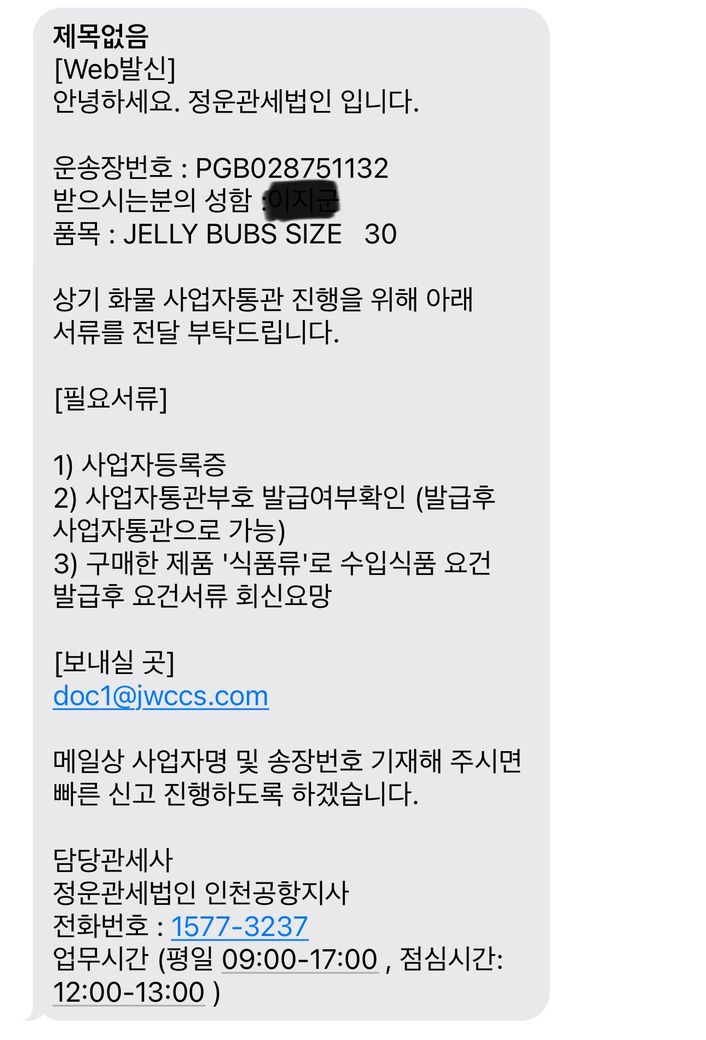Tap the doc1@jwccs.com email link

tap(160, 696)
